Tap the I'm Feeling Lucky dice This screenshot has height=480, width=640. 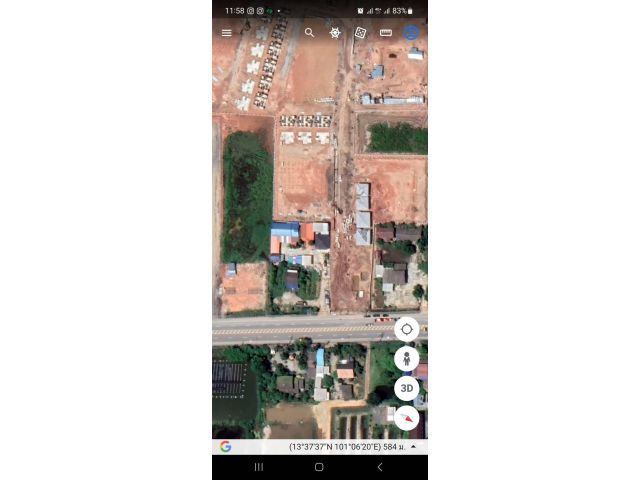point(360,33)
